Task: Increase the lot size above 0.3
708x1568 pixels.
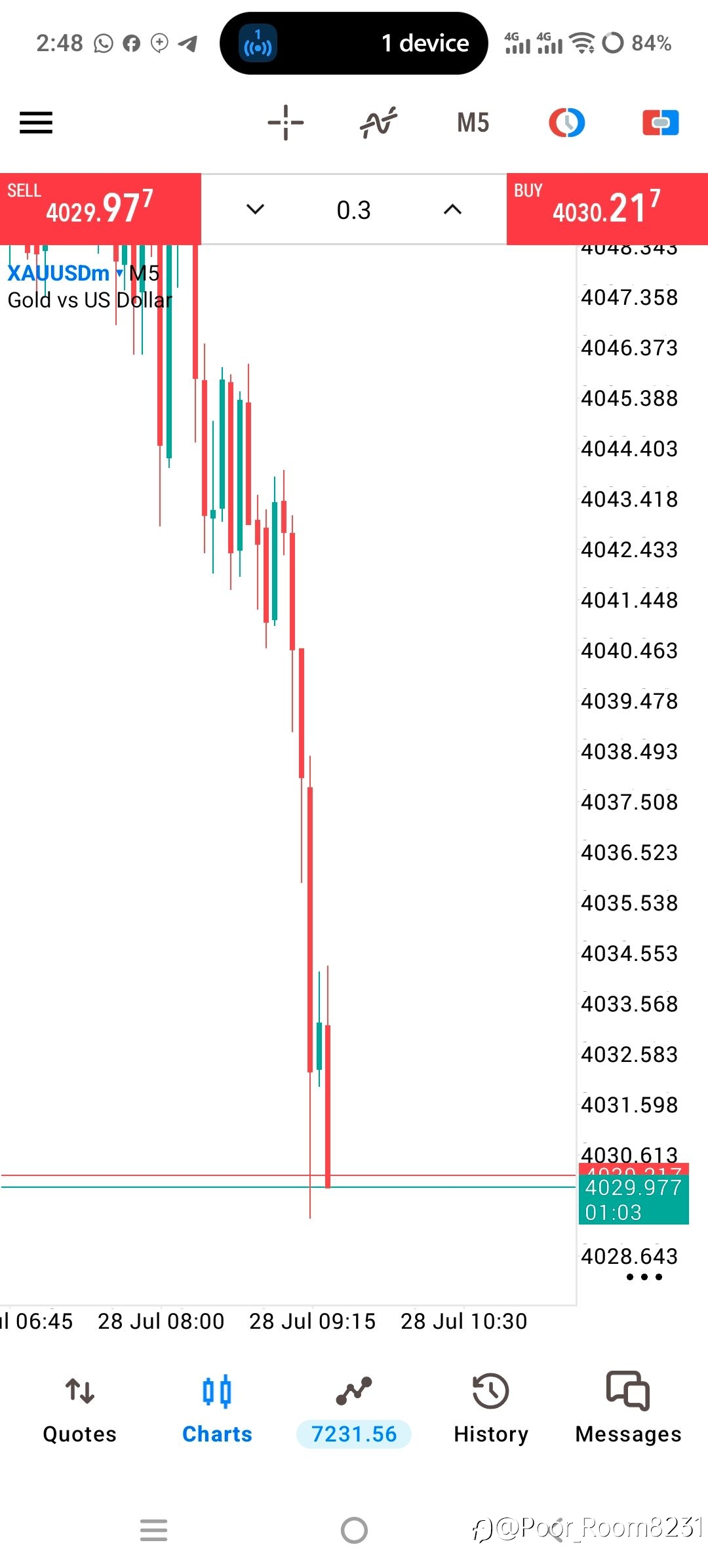Action: pos(452,209)
